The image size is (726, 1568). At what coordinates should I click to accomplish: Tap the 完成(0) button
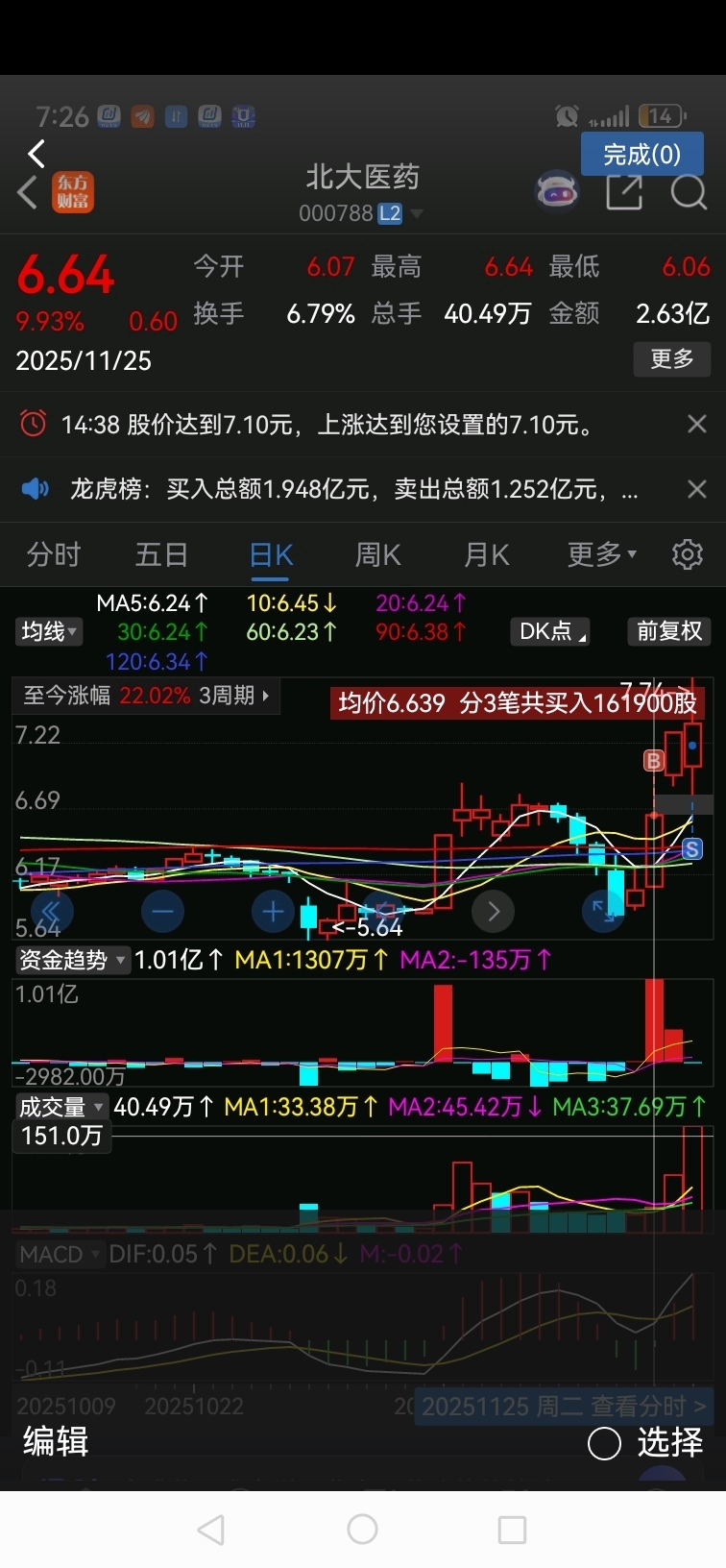(x=641, y=155)
